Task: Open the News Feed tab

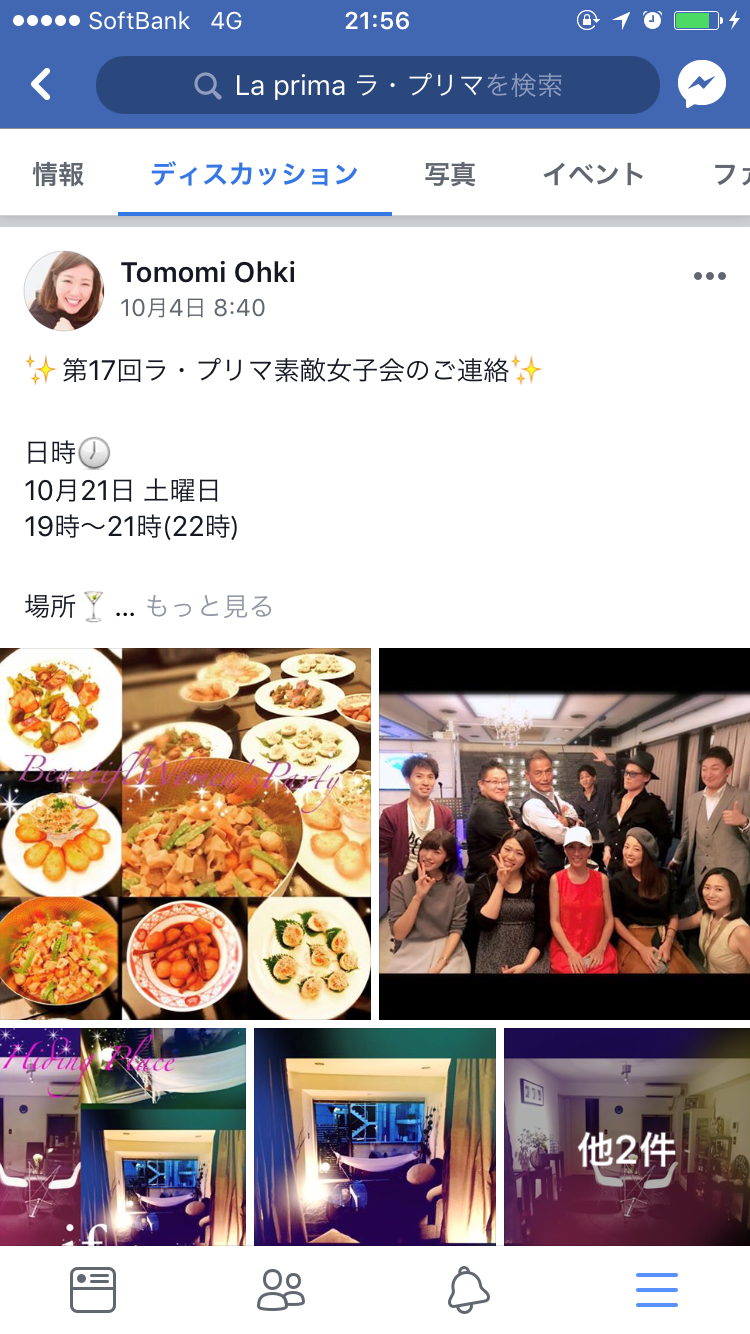Action: tap(93, 1290)
